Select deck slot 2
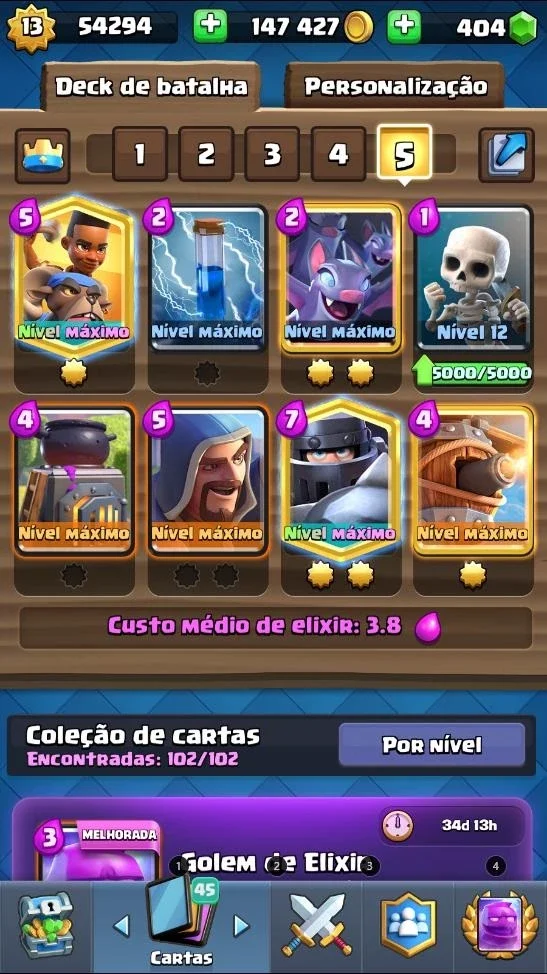Image resolution: width=547 pixels, height=974 pixels. (206, 155)
